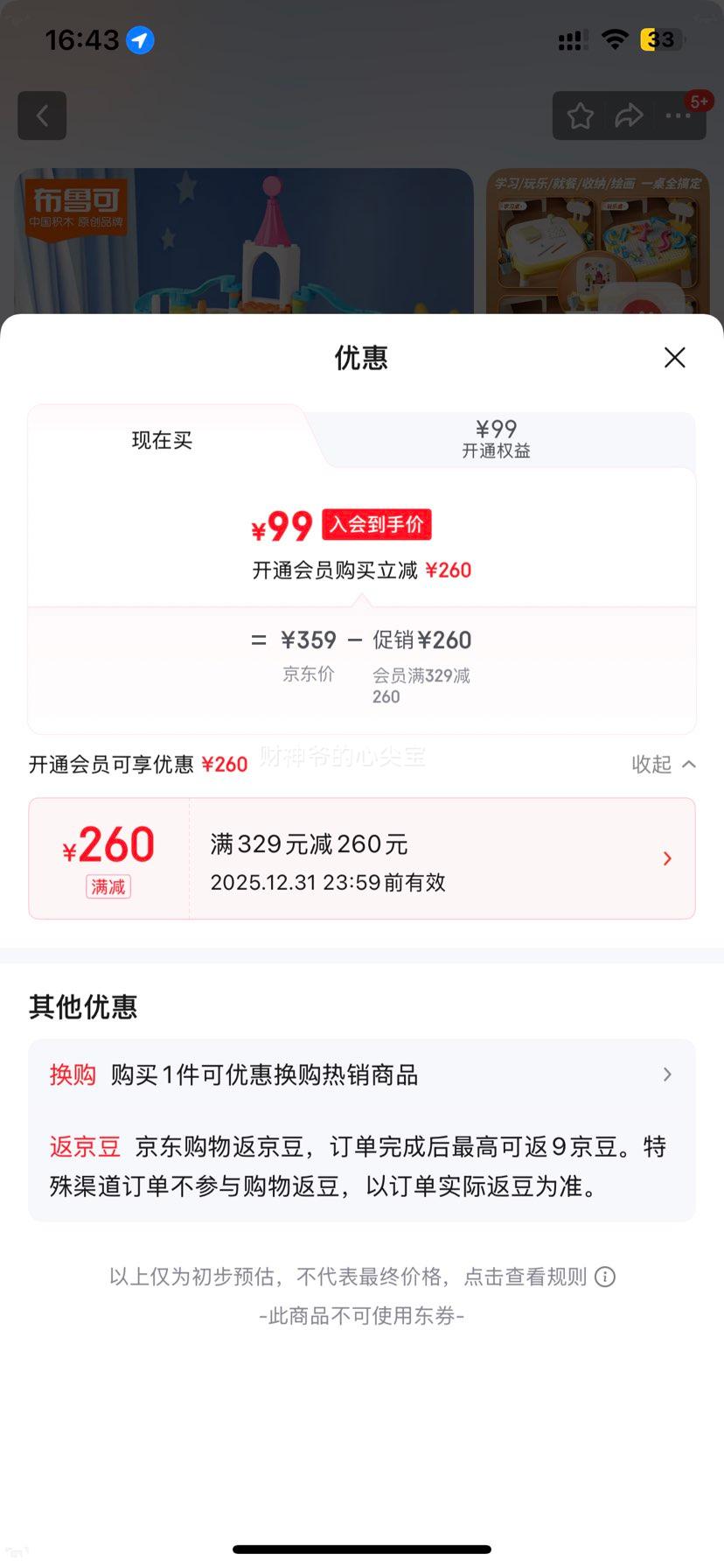Close the 优惠 discount sheet

click(x=674, y=357)
